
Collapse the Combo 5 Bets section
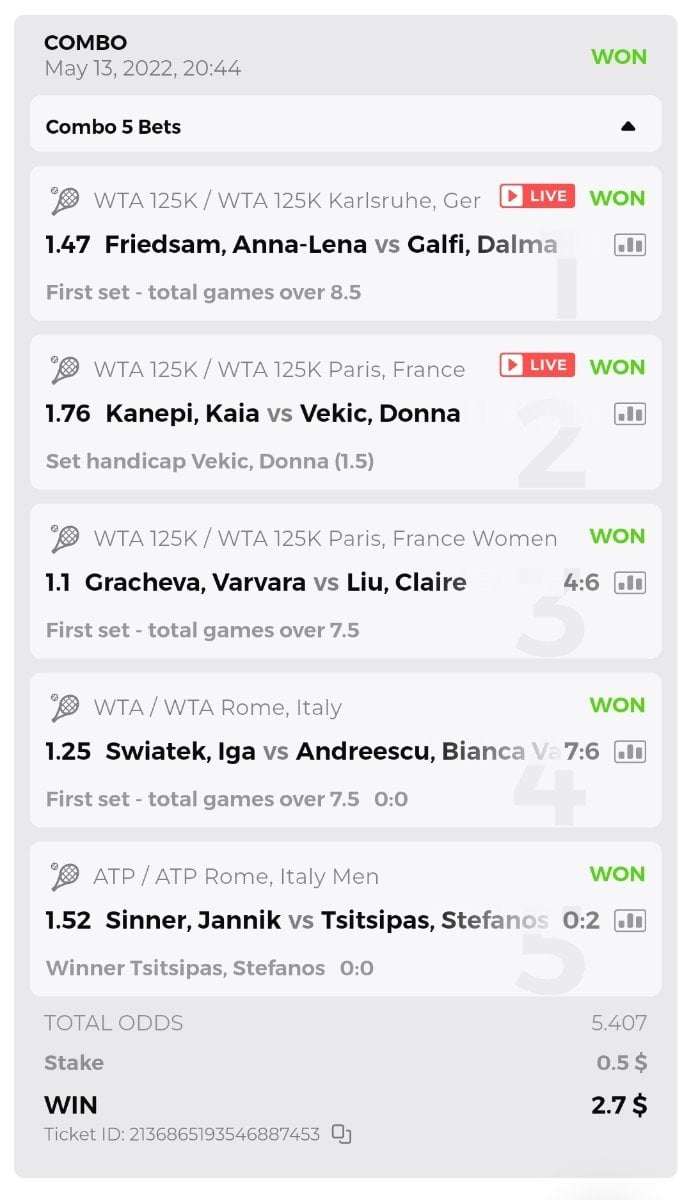[x=627, y=126]
